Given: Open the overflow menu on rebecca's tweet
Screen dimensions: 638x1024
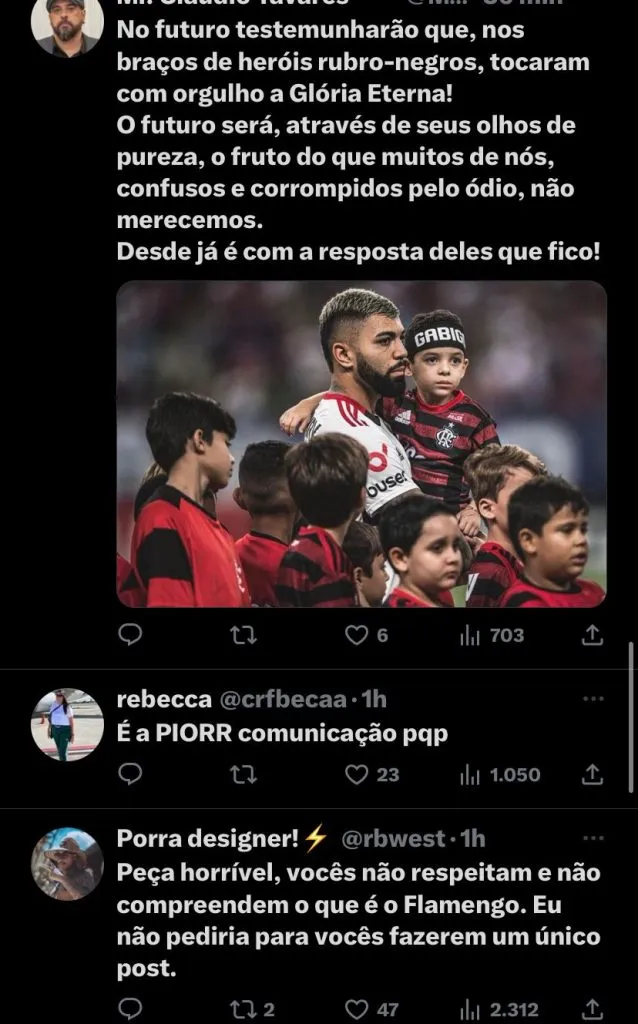Looking at the screenshot, I should pos(593,698).
